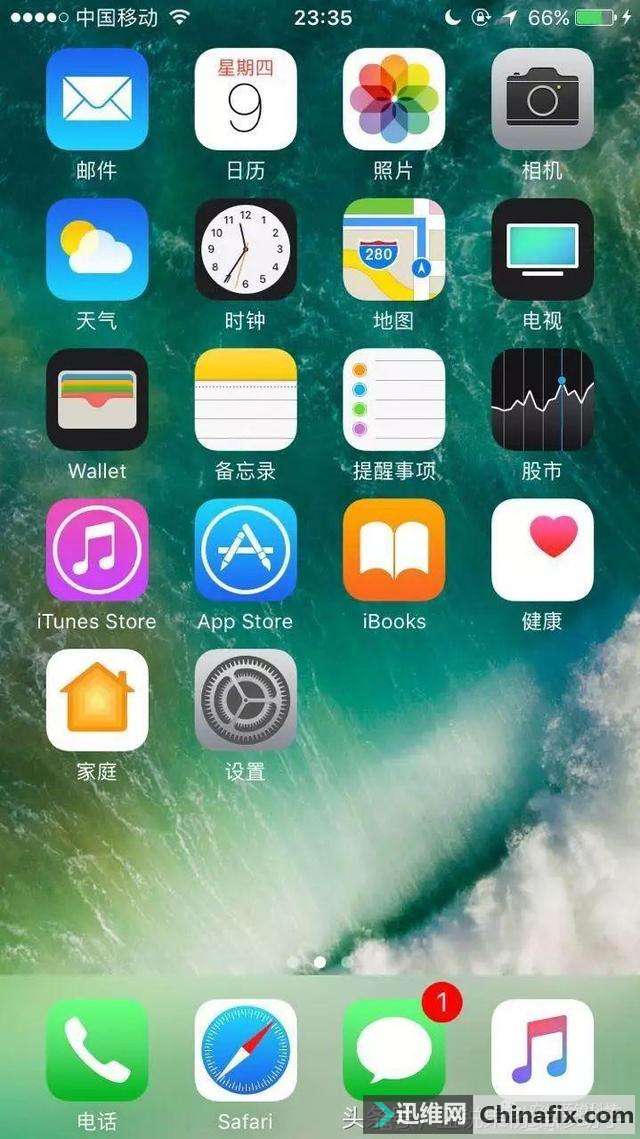Launch the 地图 Maps app
The height and width of the screenshot is (1139, 640).
click(x=394, y=249)
